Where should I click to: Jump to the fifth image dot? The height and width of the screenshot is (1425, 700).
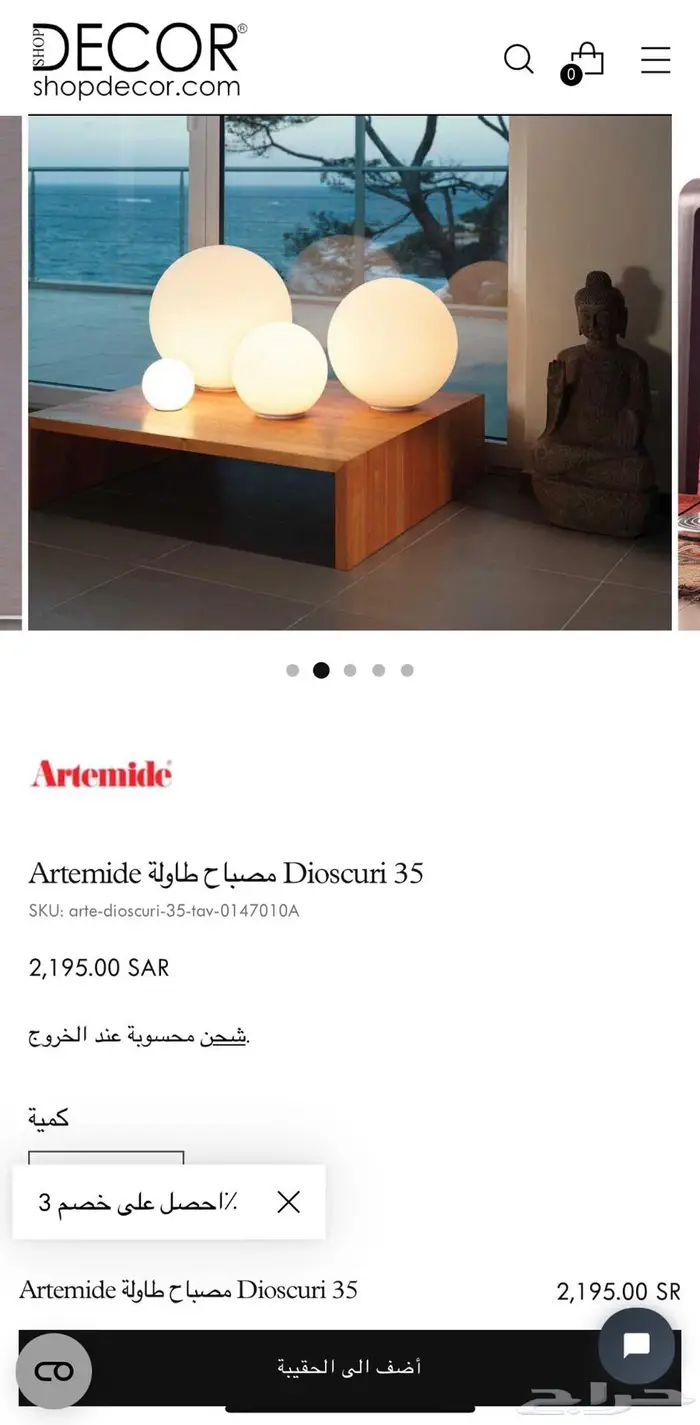point(407,670)
